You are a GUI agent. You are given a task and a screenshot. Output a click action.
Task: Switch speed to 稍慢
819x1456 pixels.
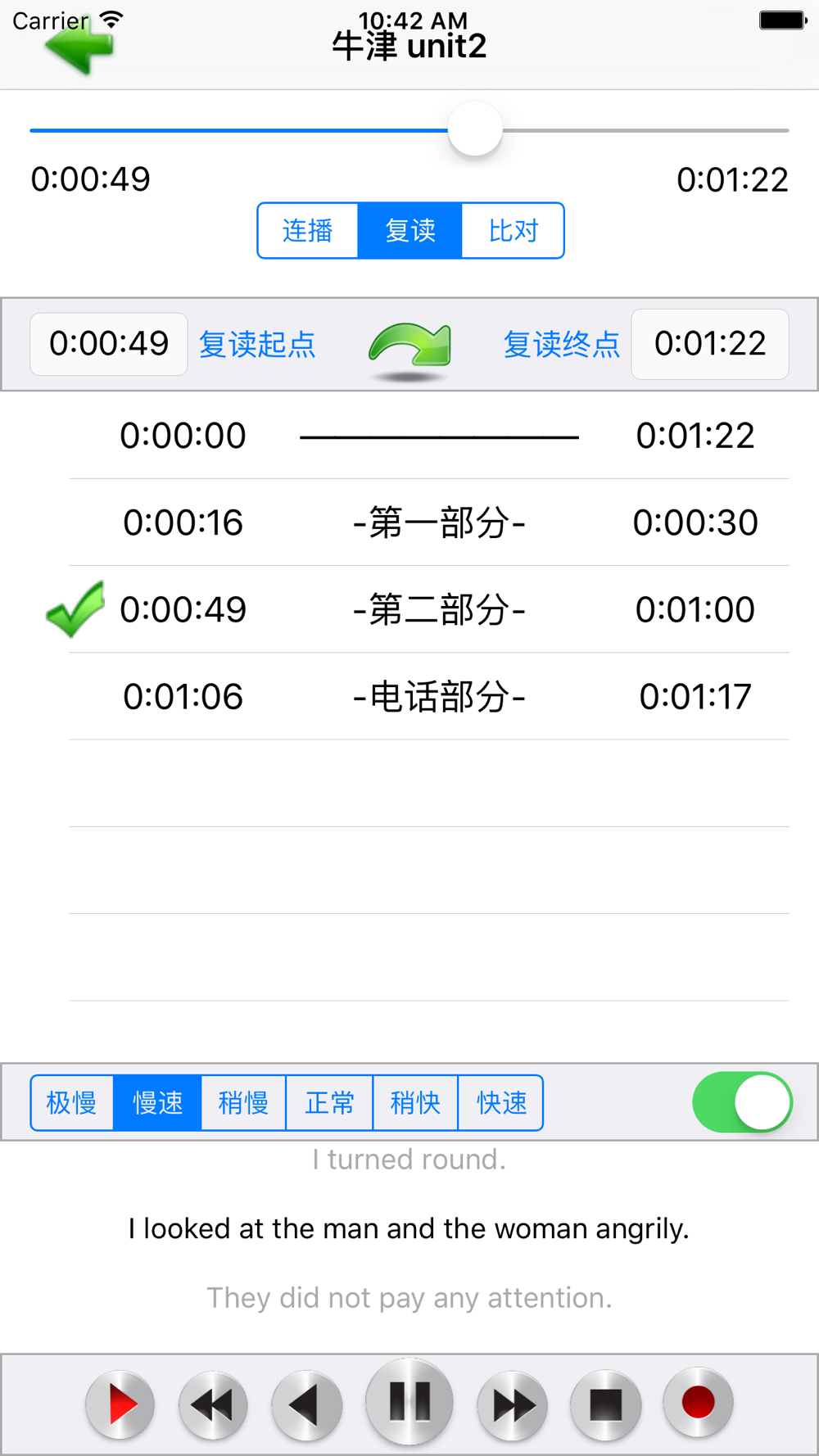click(243, 1103)
